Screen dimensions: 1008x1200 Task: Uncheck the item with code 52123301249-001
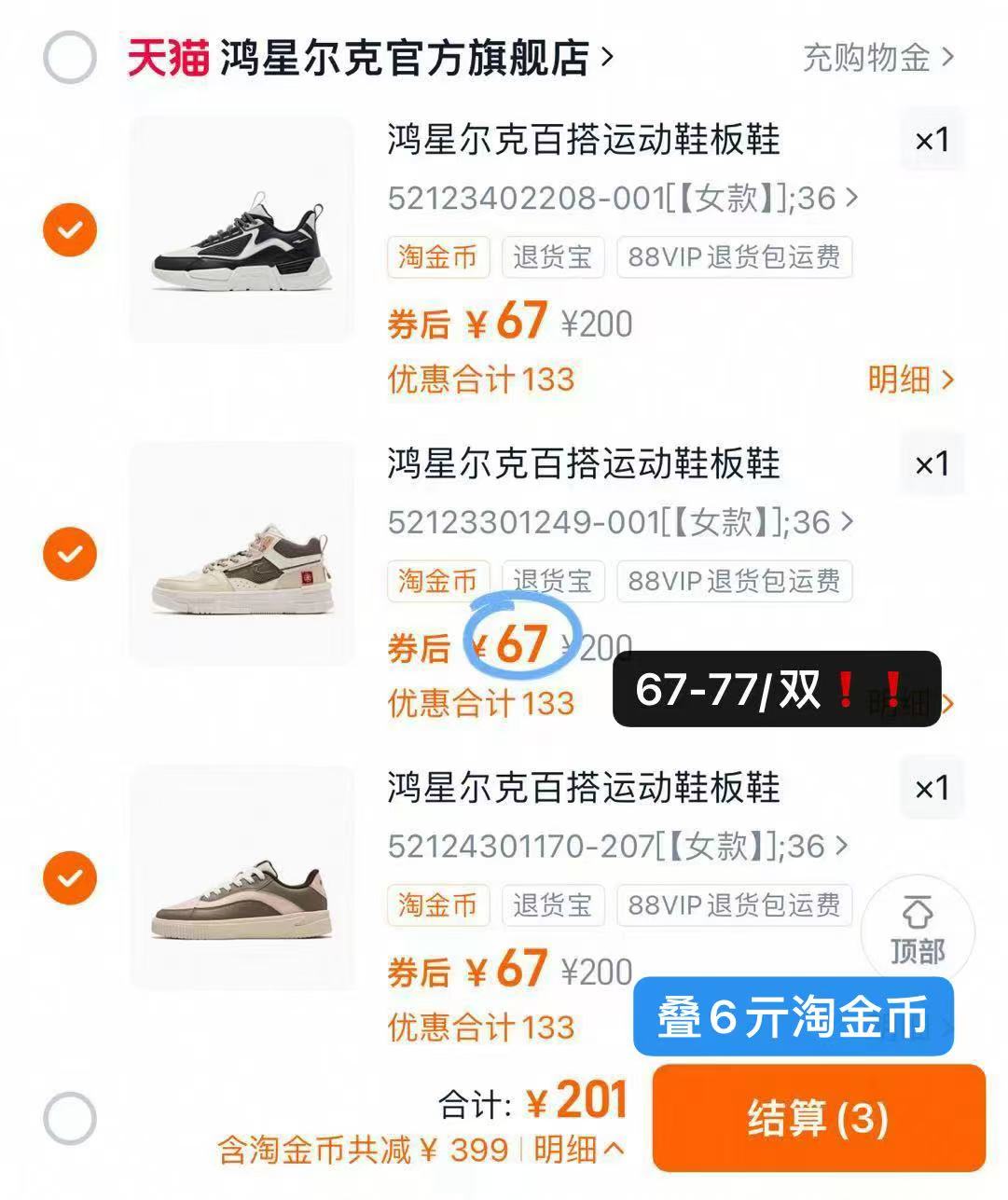tap(70, 554)
